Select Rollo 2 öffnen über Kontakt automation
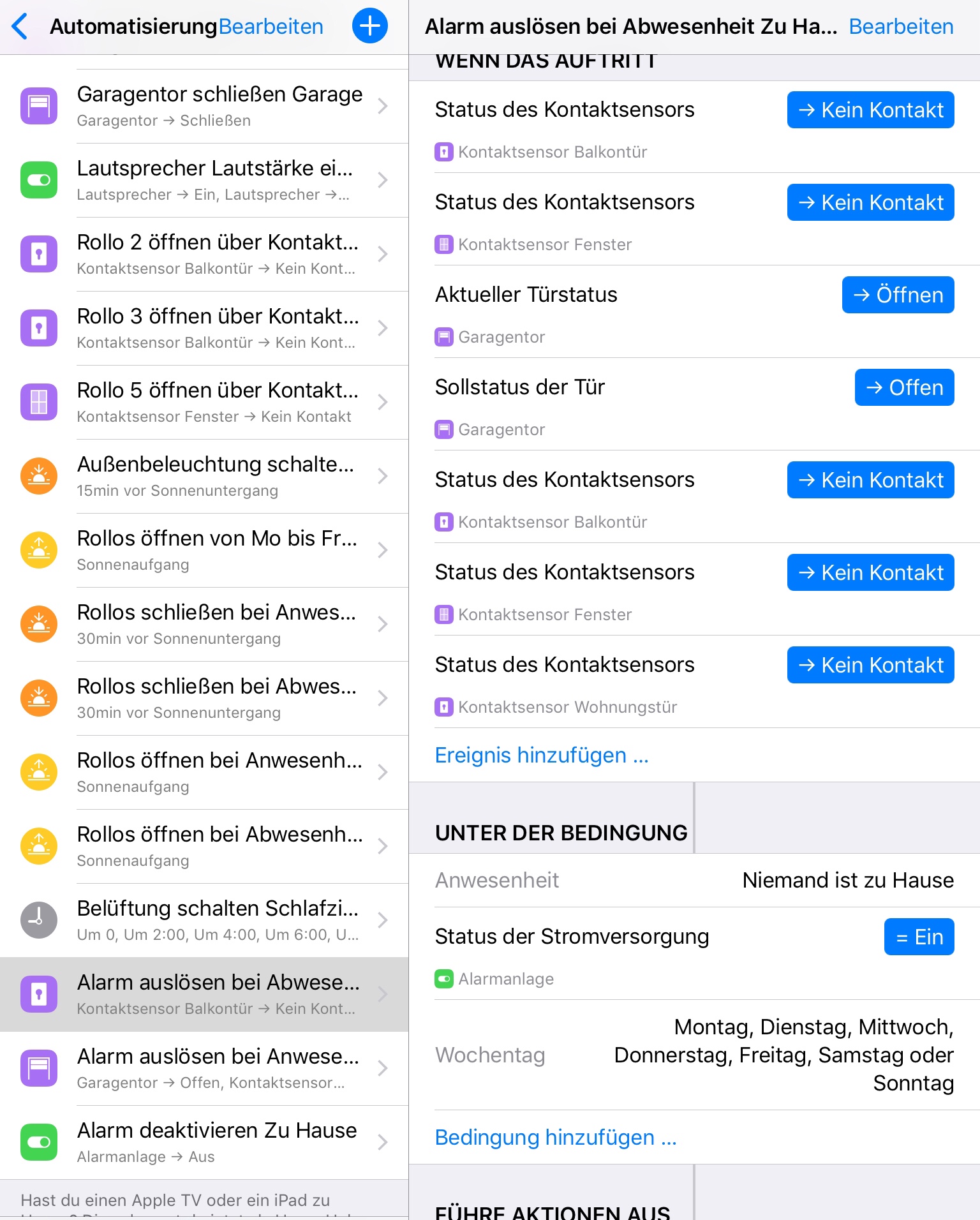 click(219, 254)
